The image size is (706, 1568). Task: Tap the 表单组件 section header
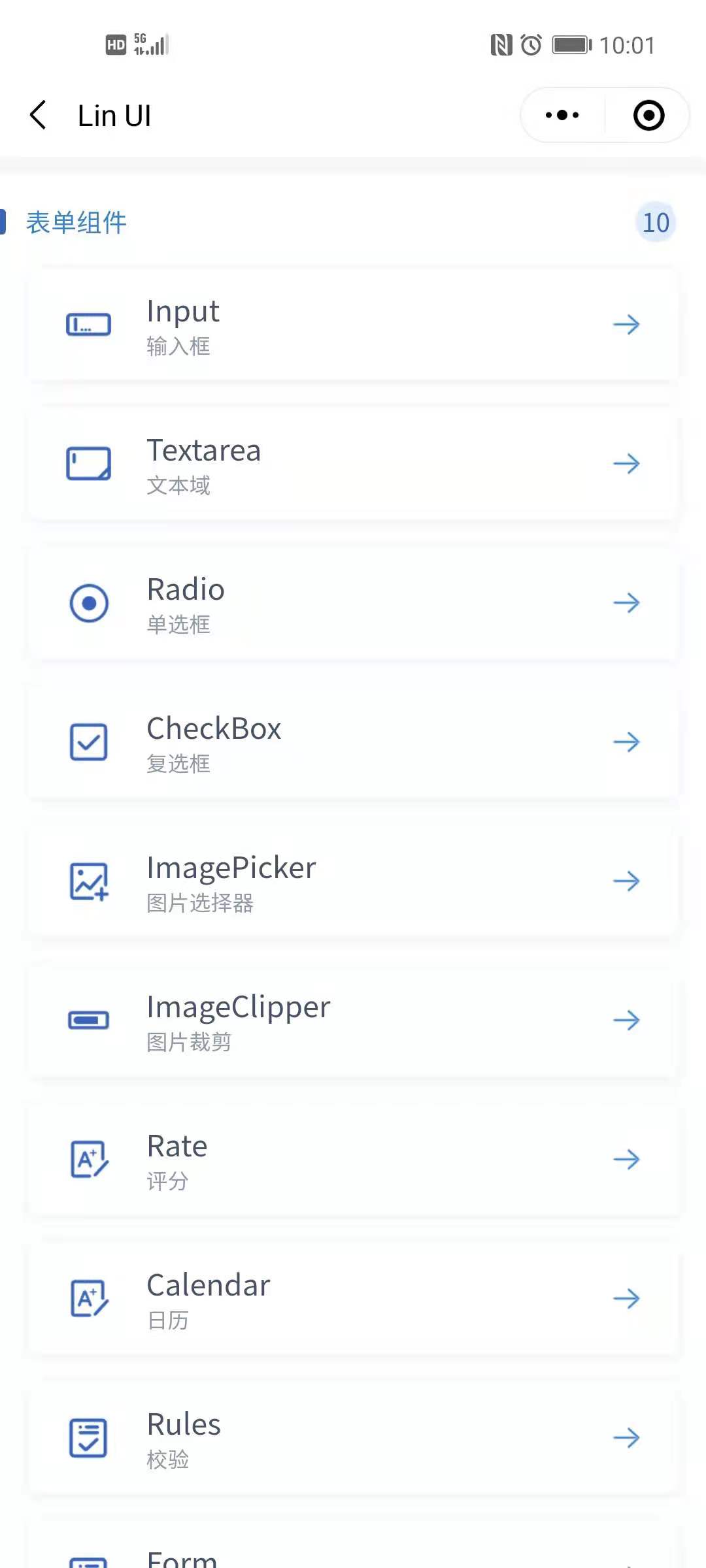click(76, 222)
